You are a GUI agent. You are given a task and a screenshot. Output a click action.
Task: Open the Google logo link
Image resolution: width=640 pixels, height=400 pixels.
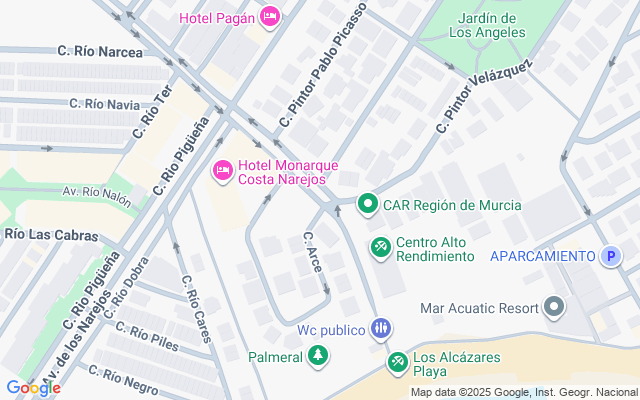click(x=33, y=388)
